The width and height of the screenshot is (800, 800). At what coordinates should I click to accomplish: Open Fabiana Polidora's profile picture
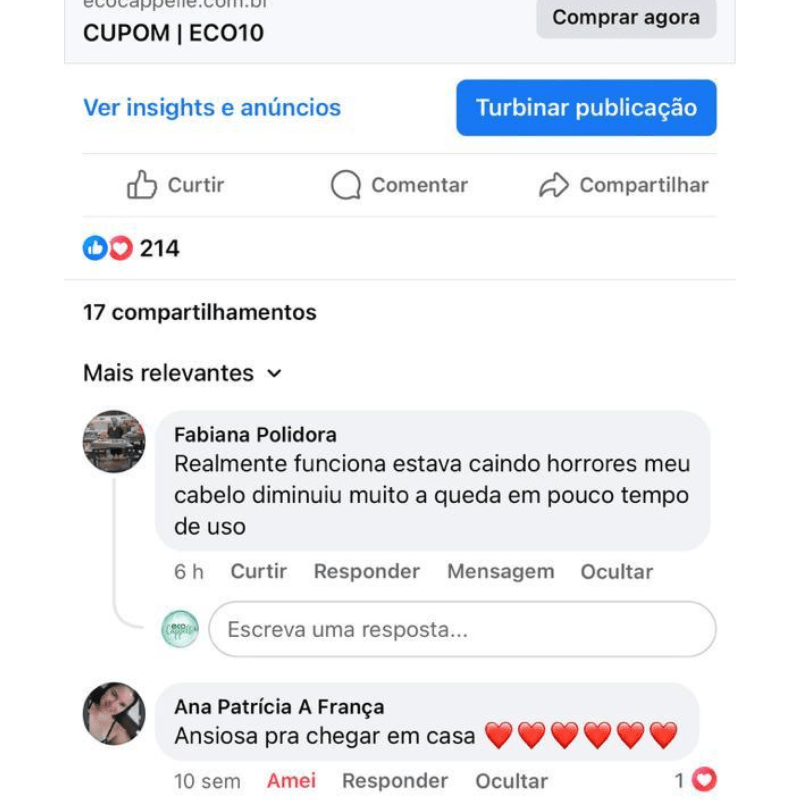click(x=114, y=441)
